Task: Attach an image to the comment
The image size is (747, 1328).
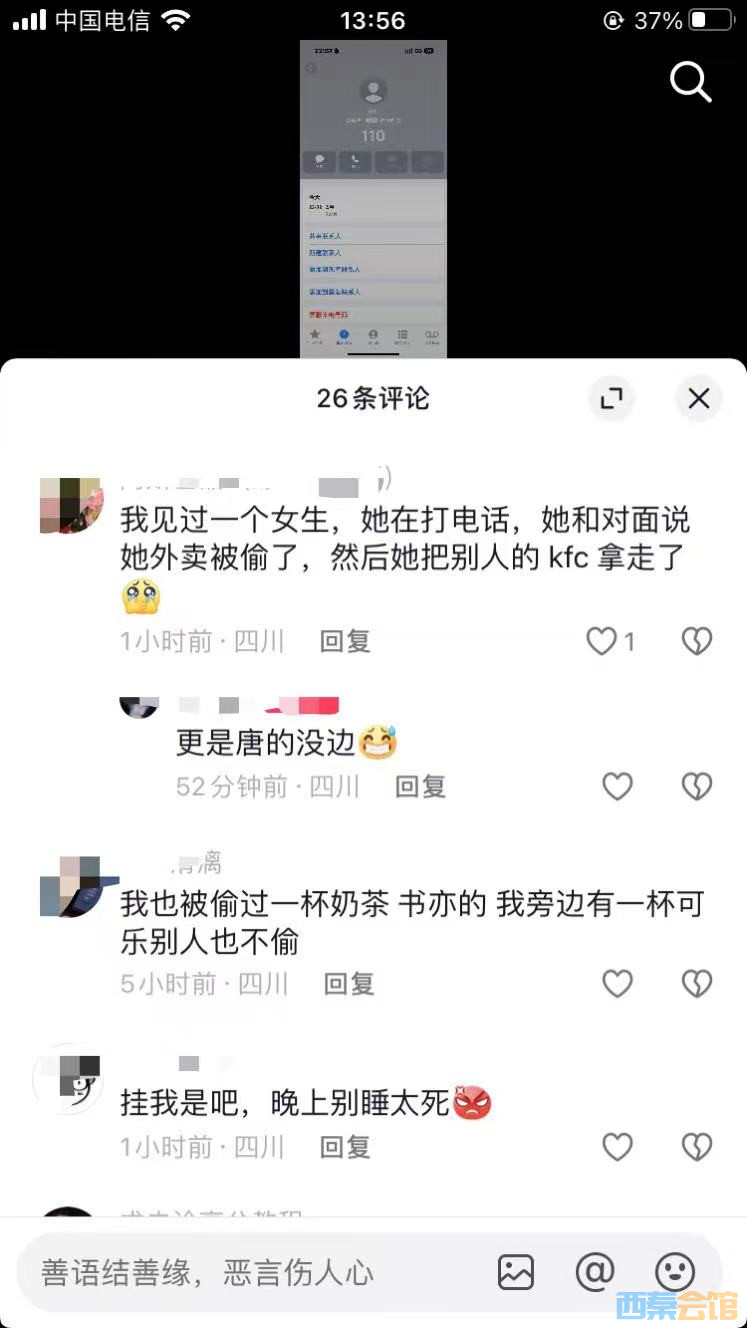Action: pos(516,1272)
